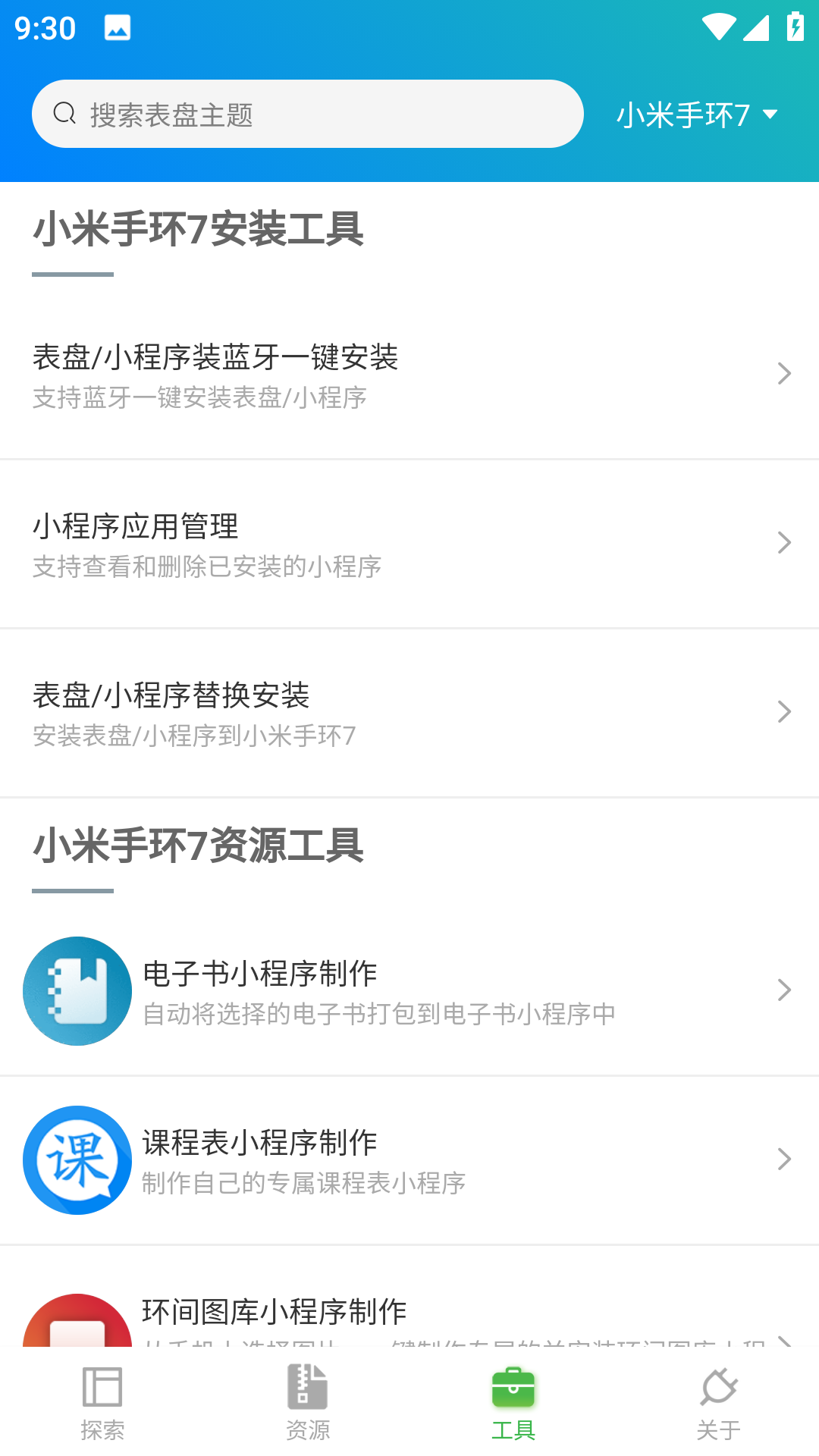This screenshot has height=1456, width=819.
Task: Click the magnifier icon in the search bar
Action: click(65, 113)
